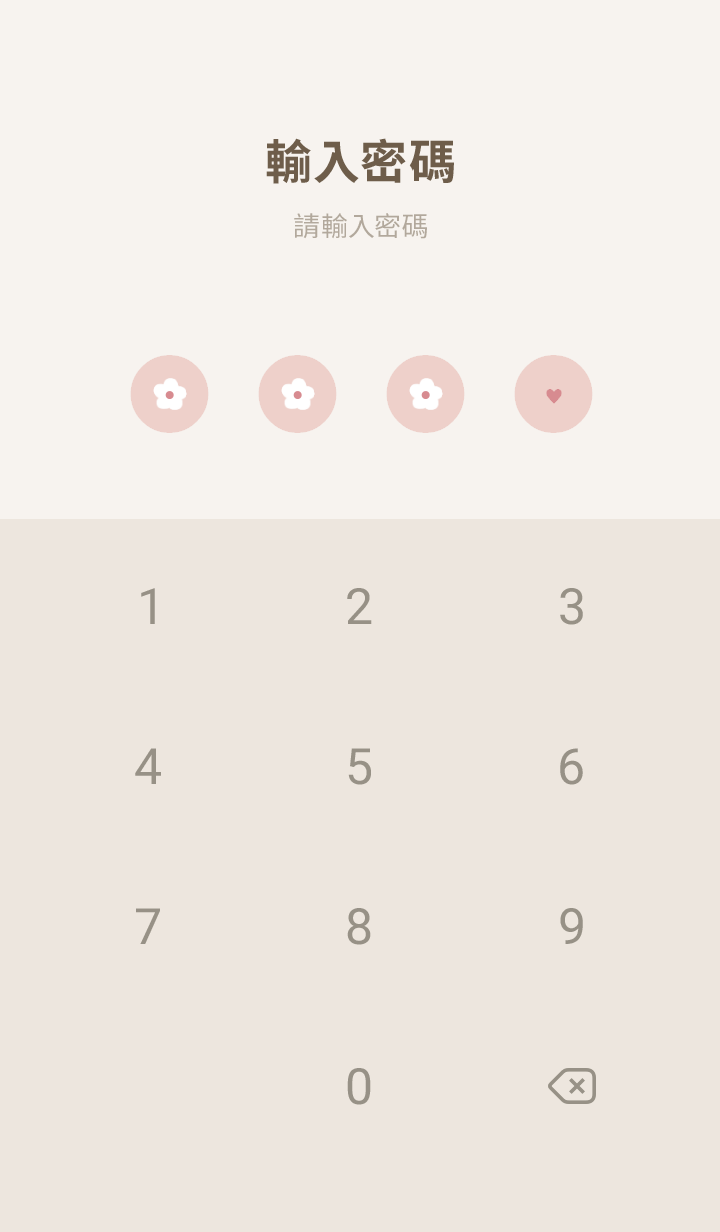Tap number 2 on the passcode keypad
Screen dimensions: 720x1232
[x=359, y=607]
